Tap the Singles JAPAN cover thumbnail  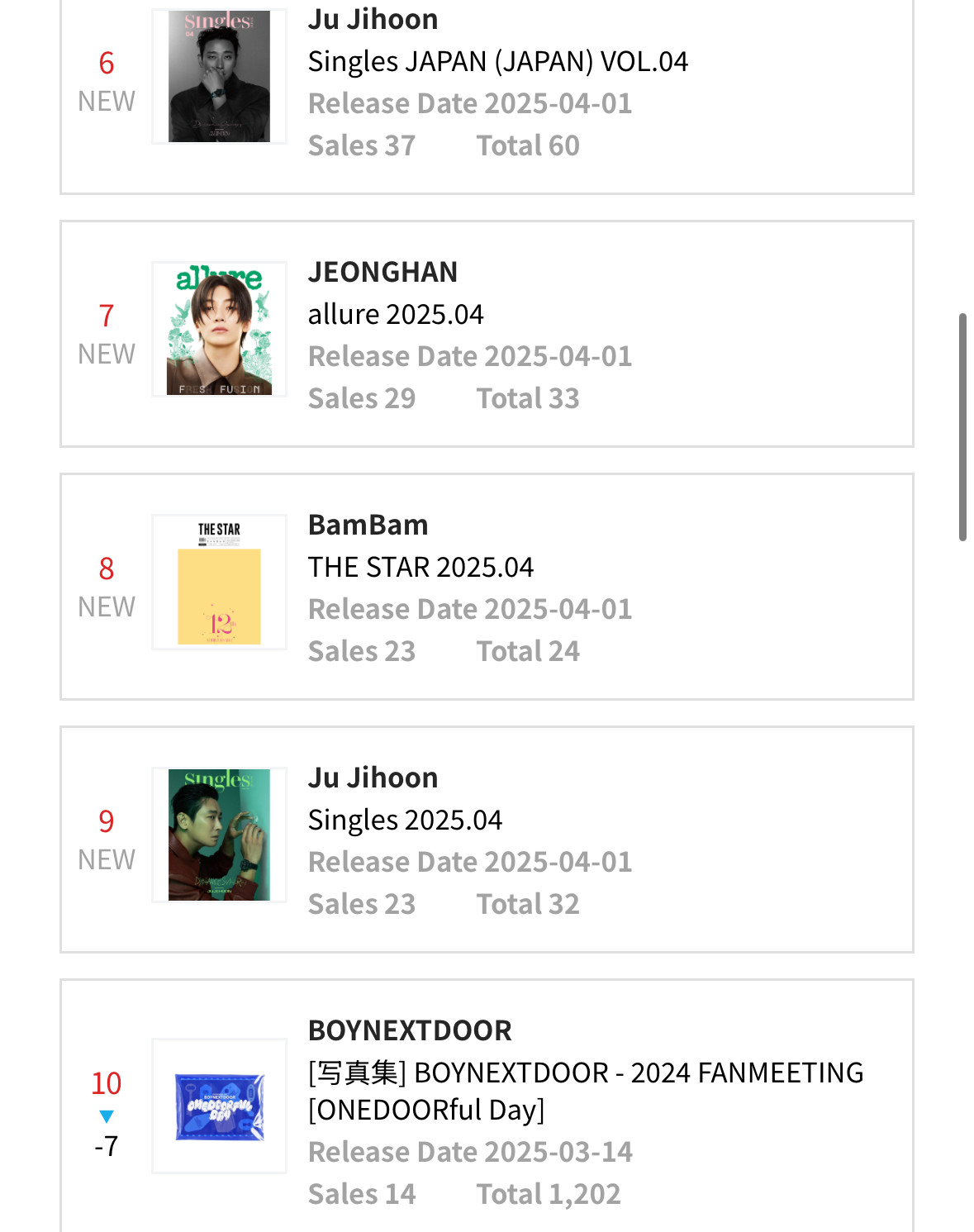219,76
